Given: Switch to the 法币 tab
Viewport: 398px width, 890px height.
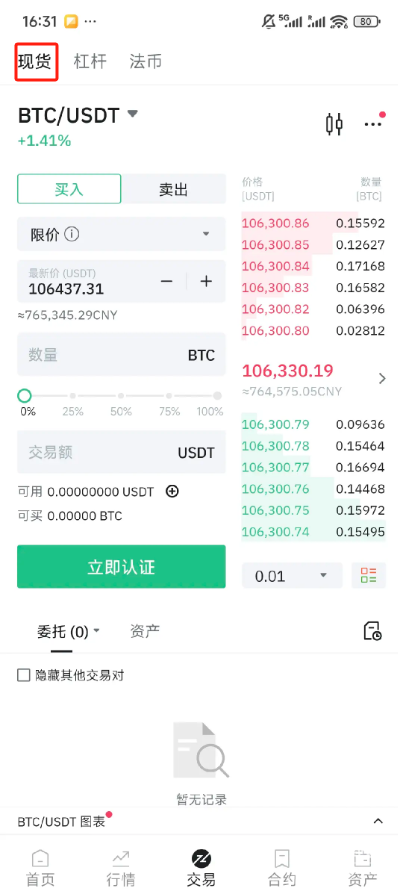Looking at the screenshot, I should 146,61.
